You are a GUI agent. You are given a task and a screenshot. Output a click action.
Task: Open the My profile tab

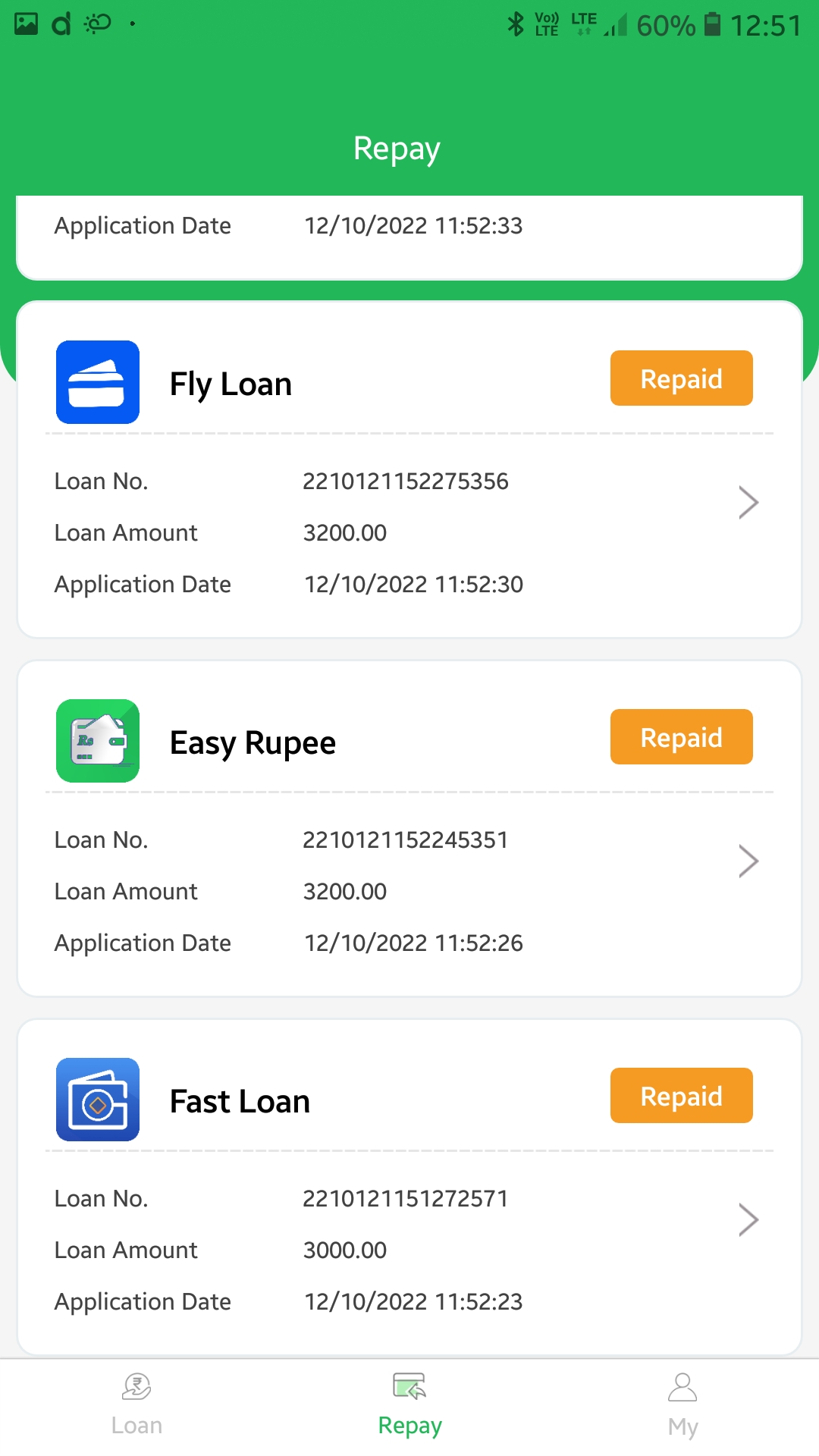click(x=682, y=1404)
